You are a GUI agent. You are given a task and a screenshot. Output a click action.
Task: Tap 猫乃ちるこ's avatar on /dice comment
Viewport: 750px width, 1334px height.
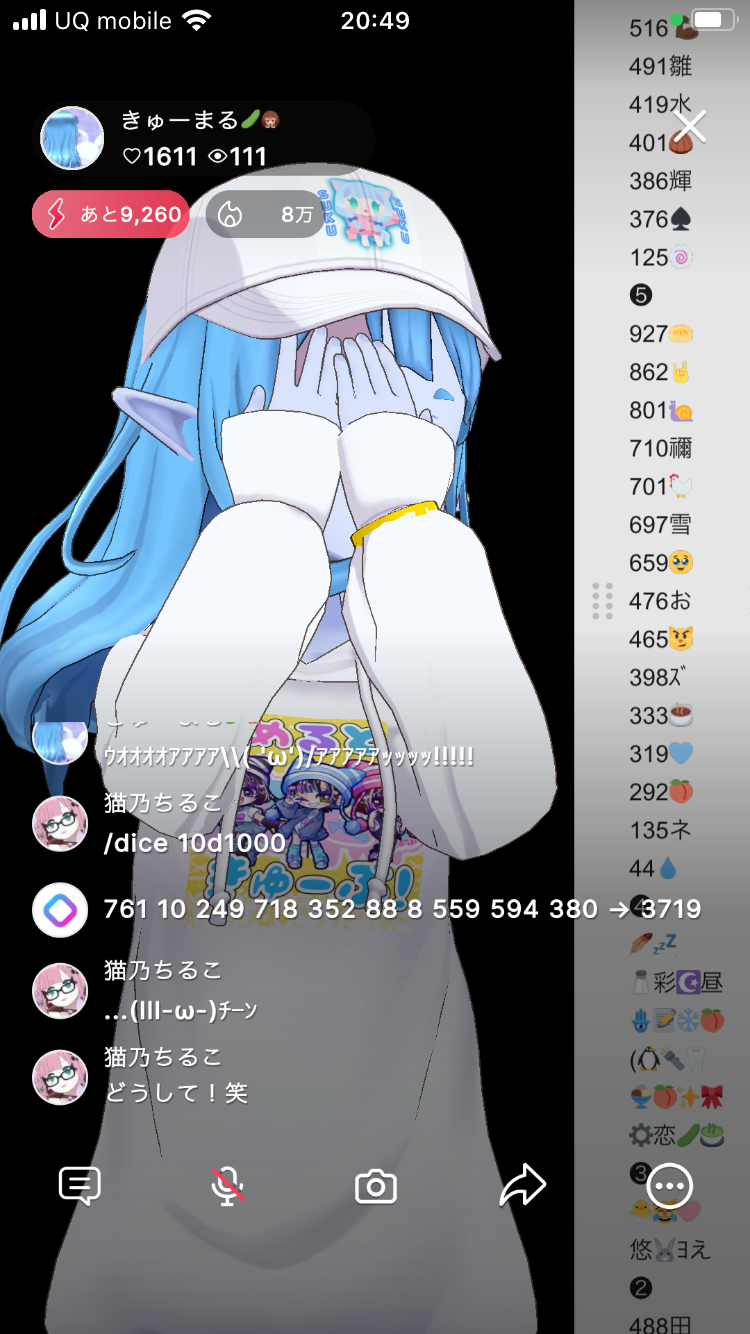[x=60, y=823]
